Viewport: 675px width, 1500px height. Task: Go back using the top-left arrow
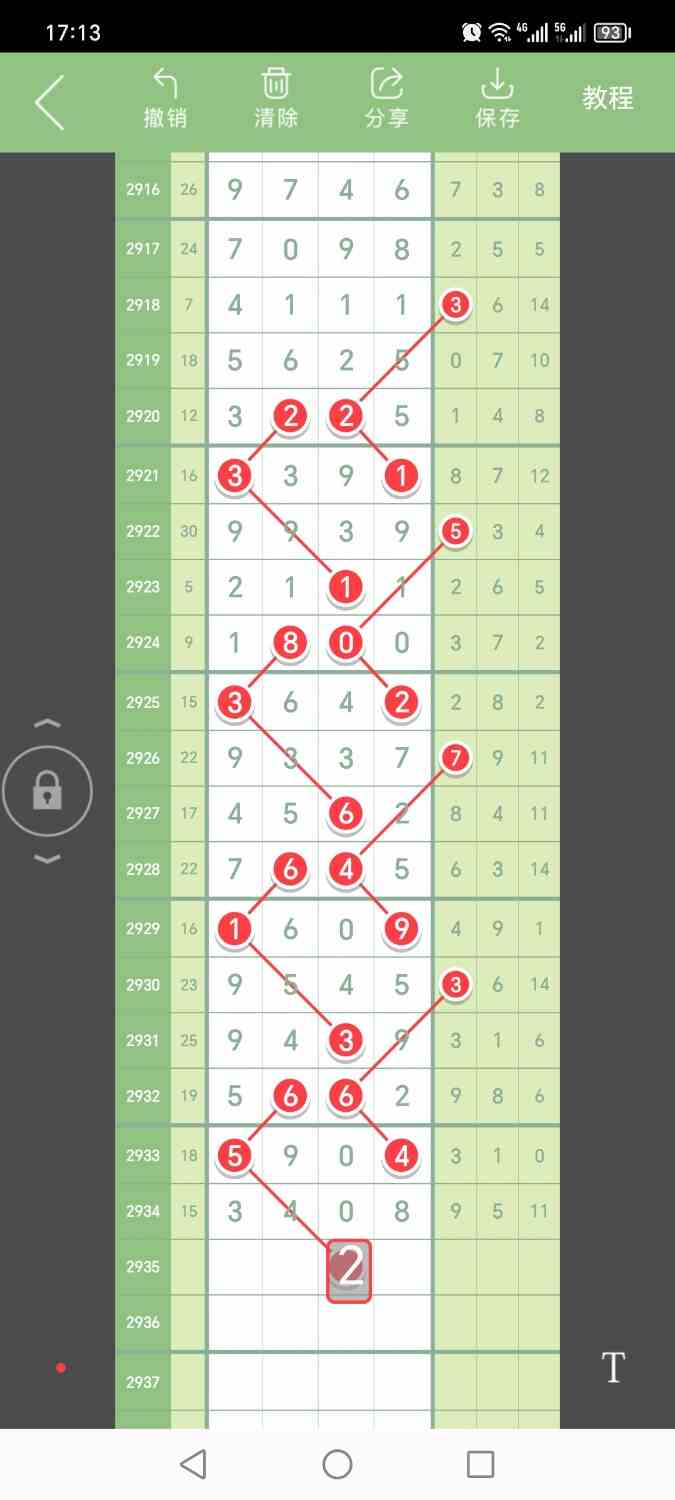pyautogui.click(x=49, y=102)
